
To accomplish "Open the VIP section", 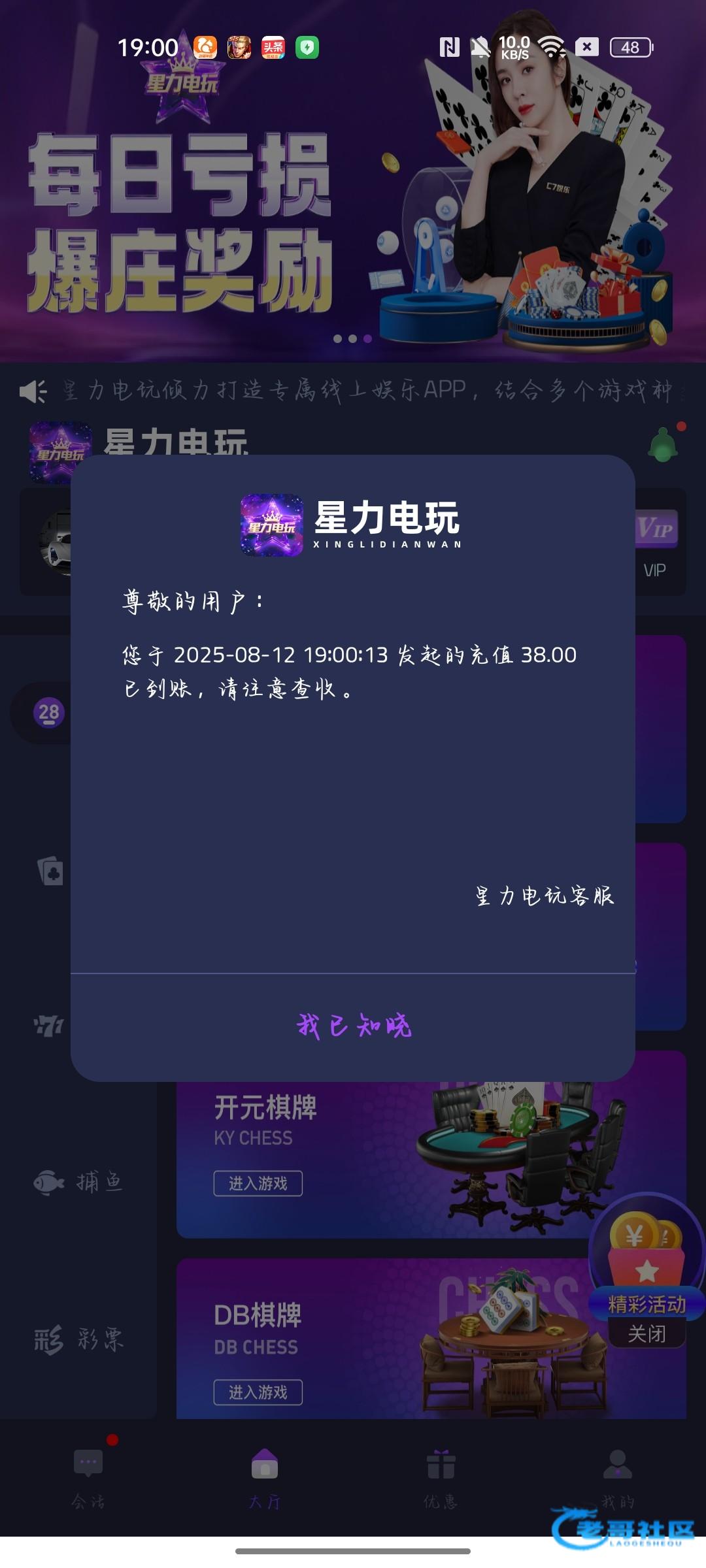I will pos(656,544).
